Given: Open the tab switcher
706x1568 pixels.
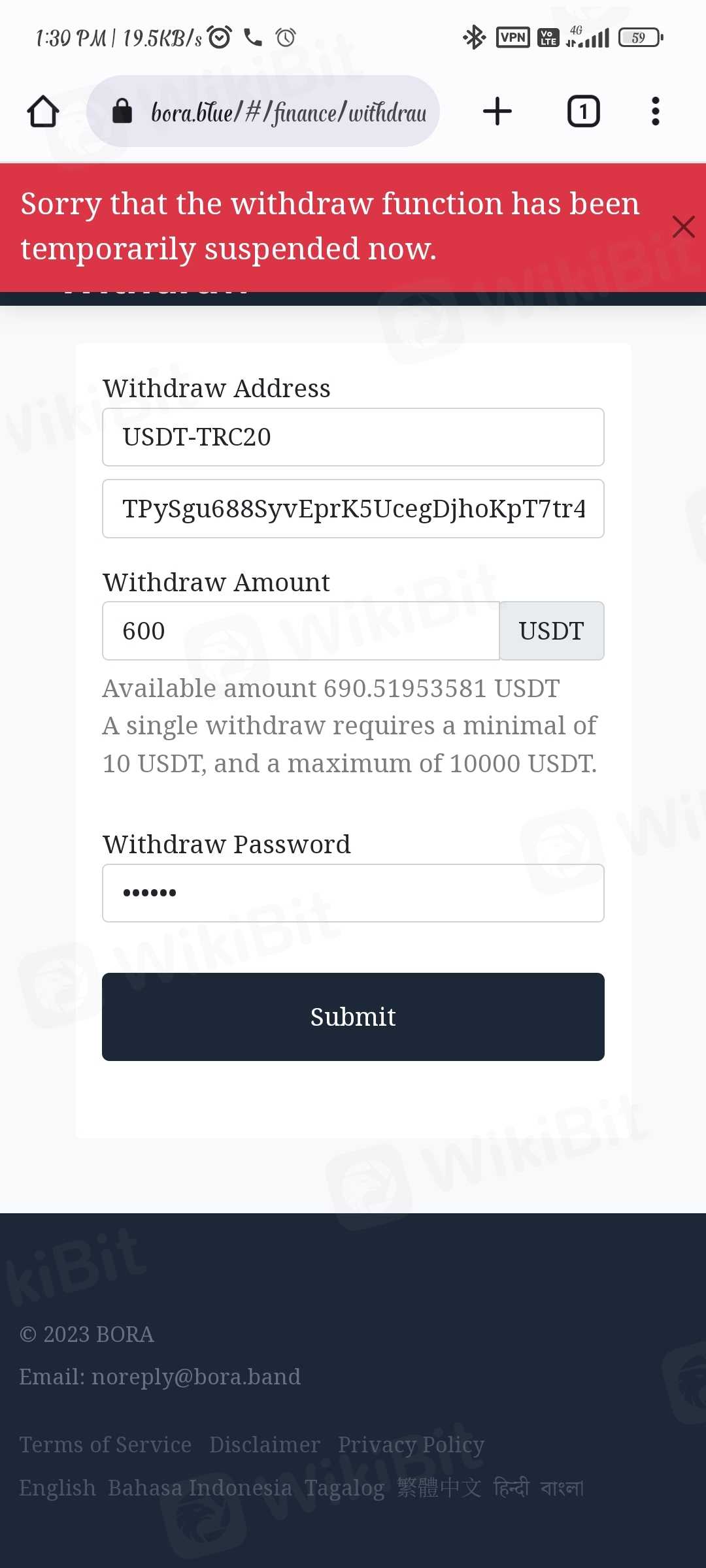Looking at the screenshot, I should (583, 111).
